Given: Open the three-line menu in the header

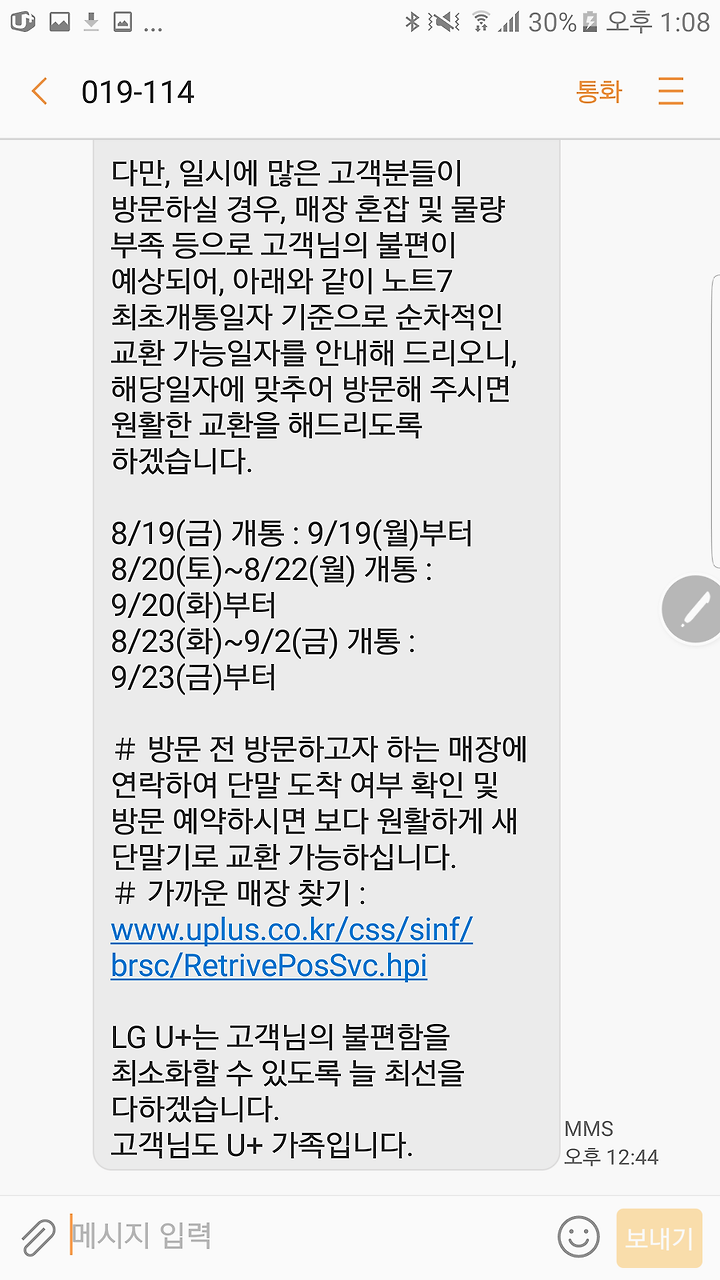Looking at the screenshot, I should [671, 91].
